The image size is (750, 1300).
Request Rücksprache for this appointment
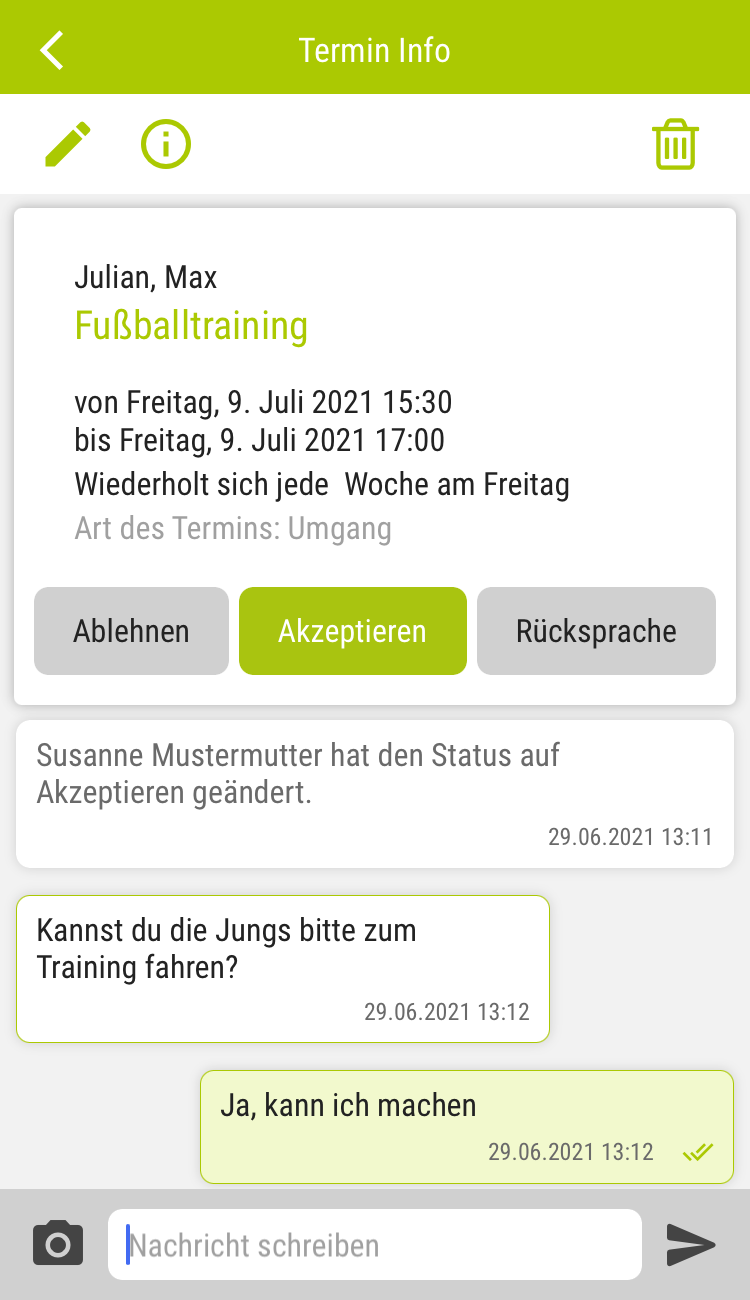point(596,631)
